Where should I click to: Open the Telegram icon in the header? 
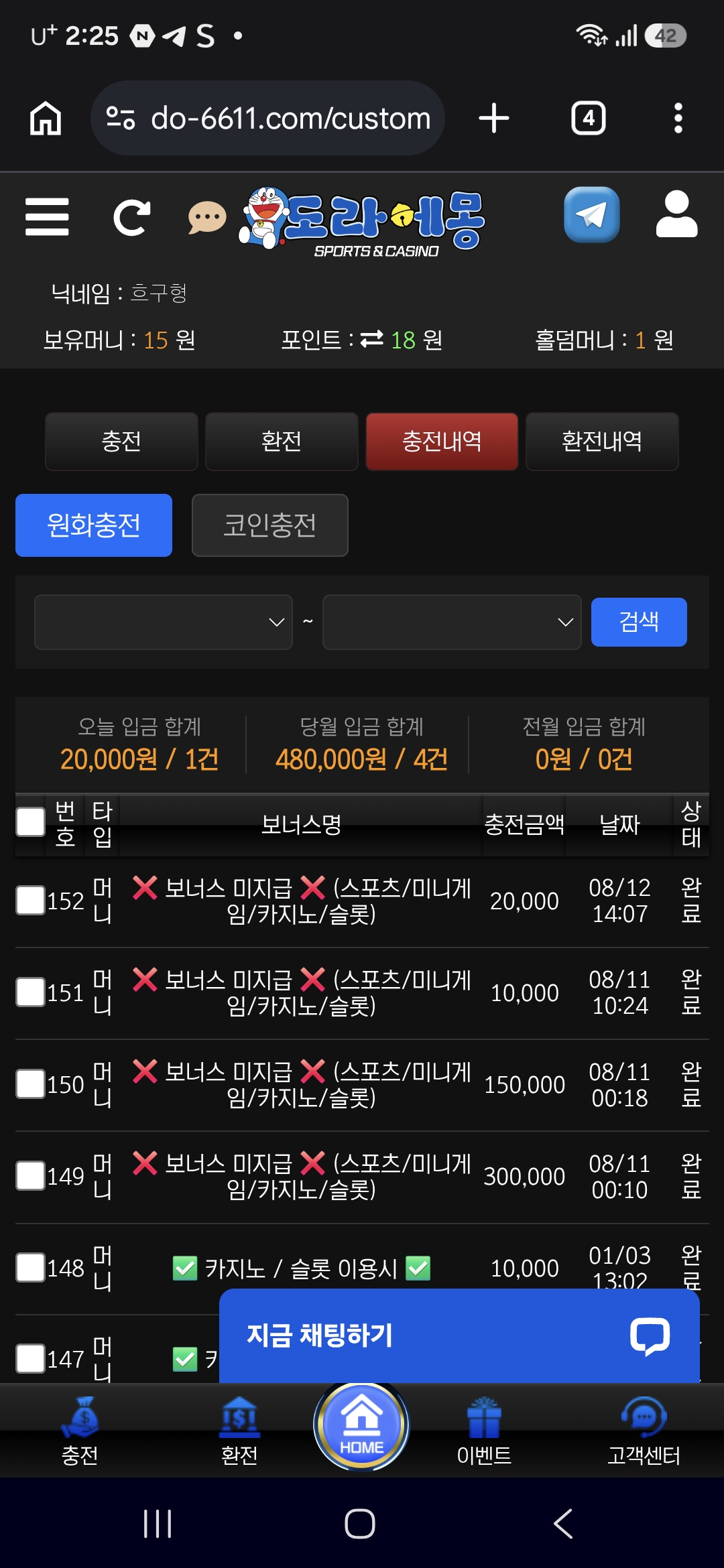click(591, 214)
